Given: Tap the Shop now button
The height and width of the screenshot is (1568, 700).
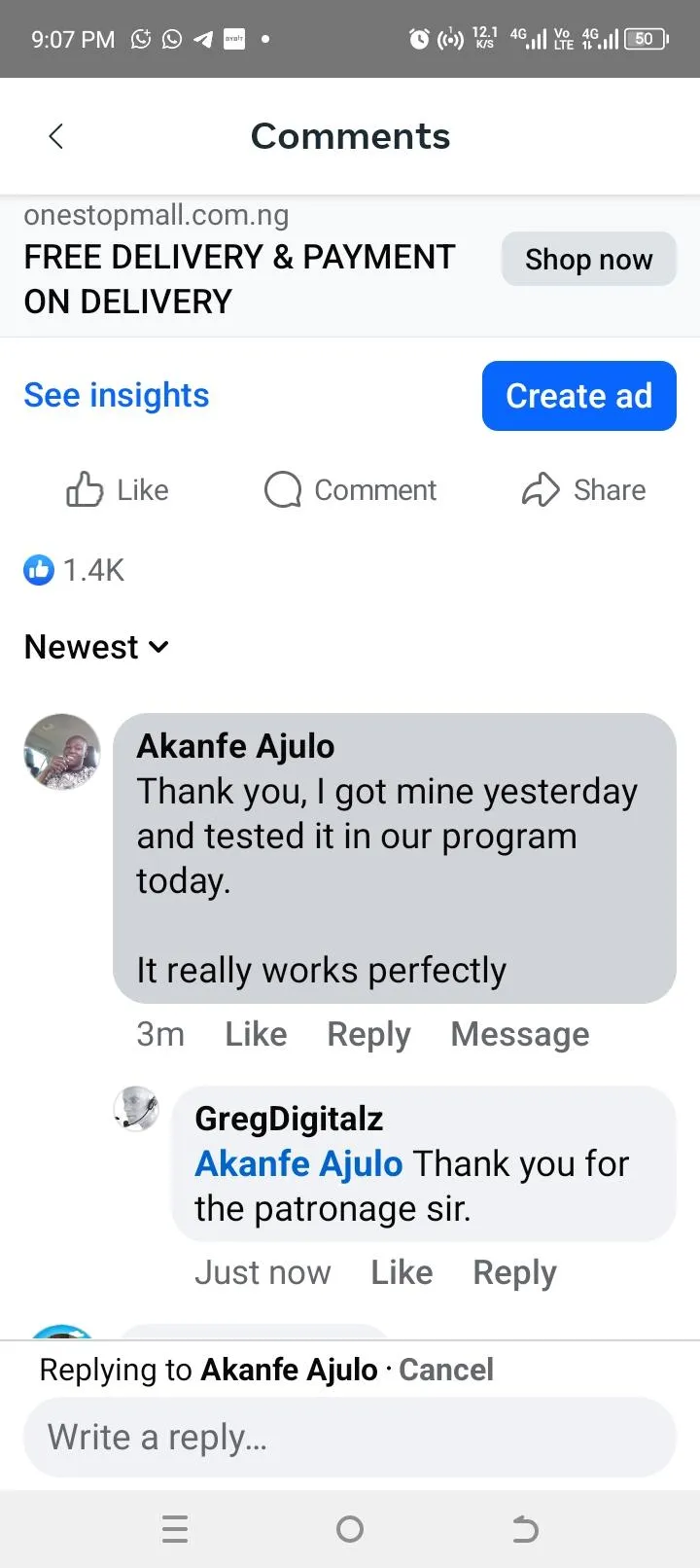Looking at the screenshot, I should 588,260.
